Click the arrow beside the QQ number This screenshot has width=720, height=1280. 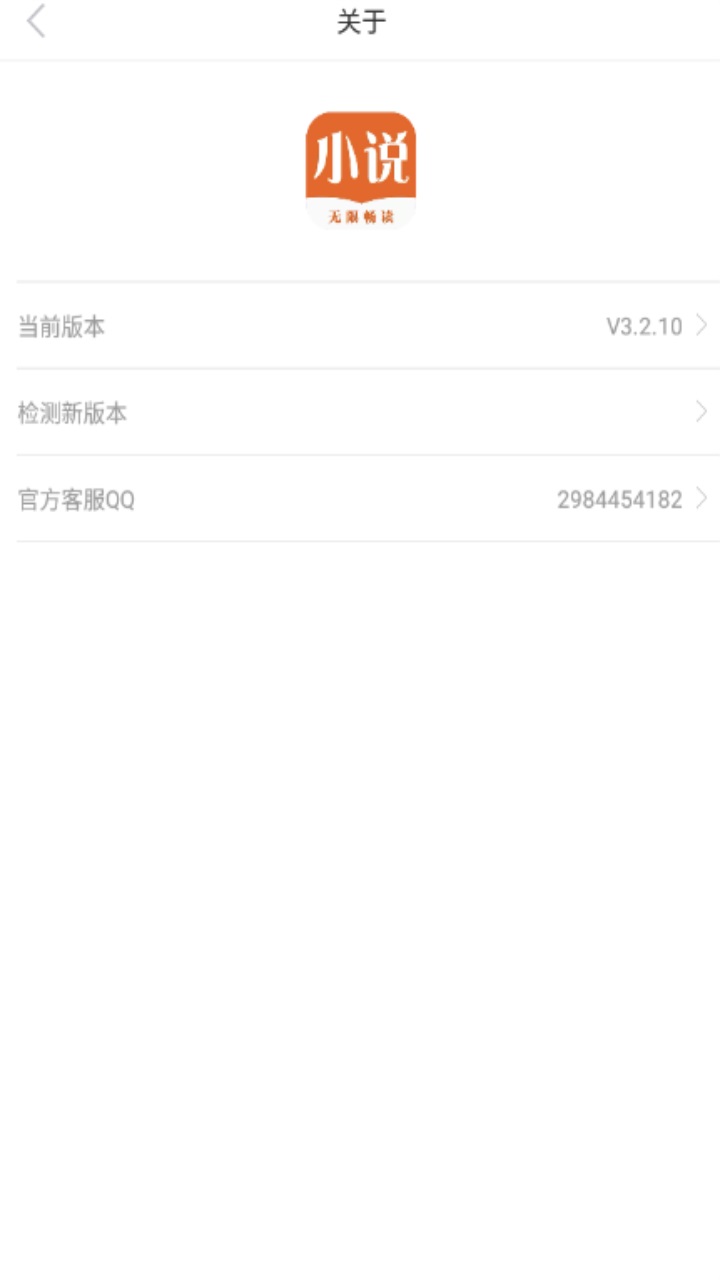(701, 498)
